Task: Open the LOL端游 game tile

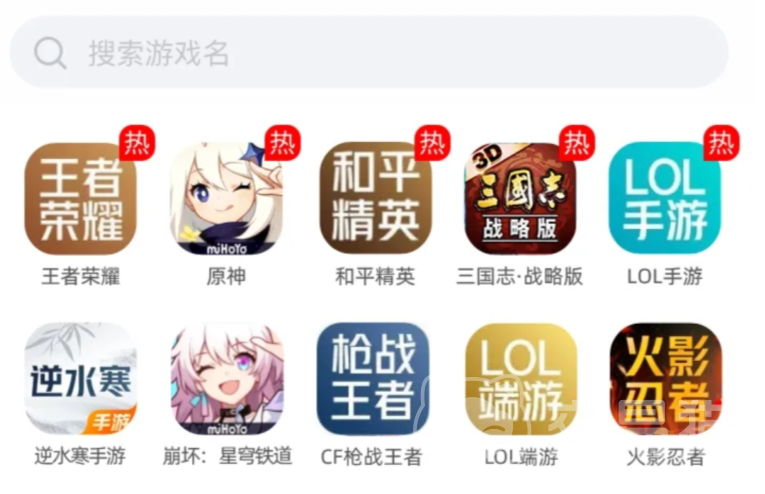Action: click(x=520, y=378)
